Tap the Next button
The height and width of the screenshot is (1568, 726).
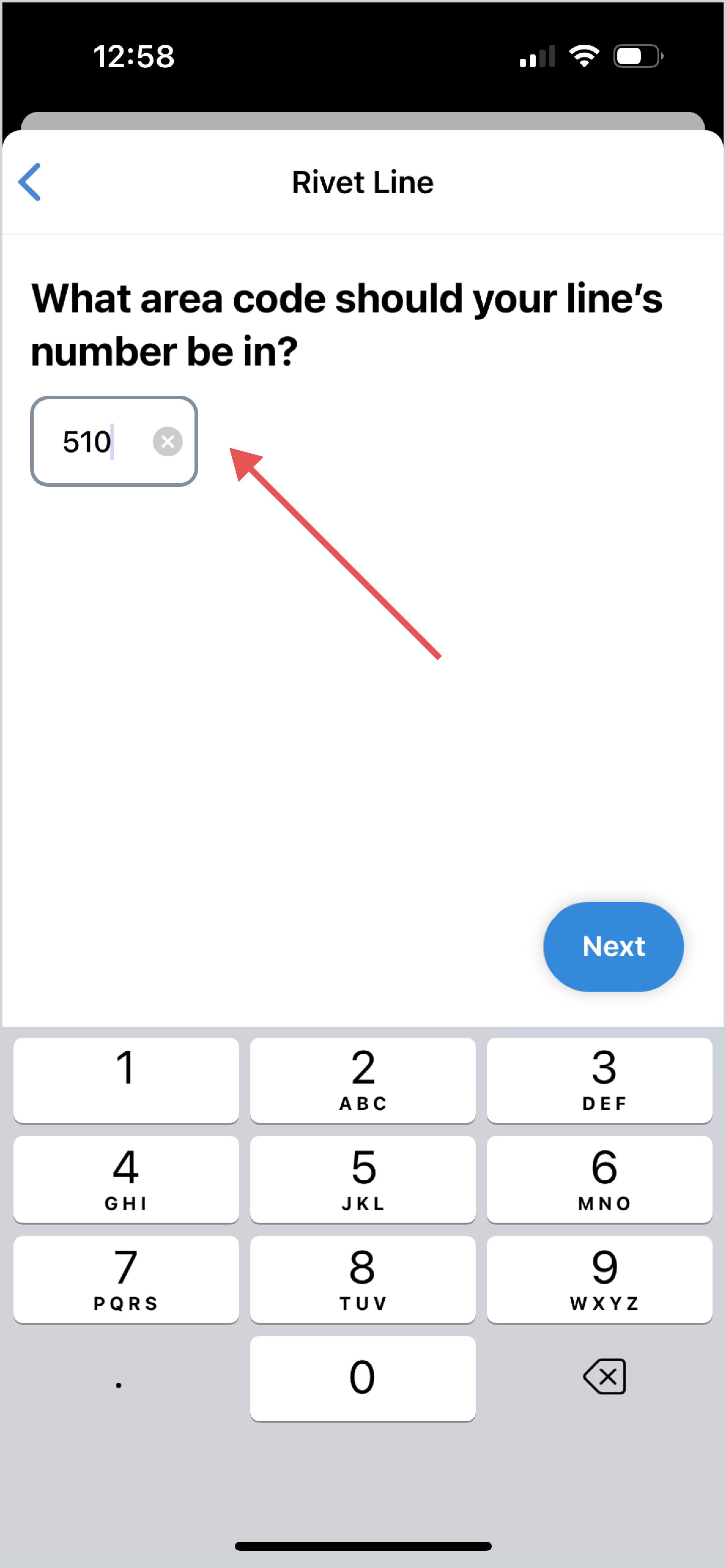pos(613,946)
